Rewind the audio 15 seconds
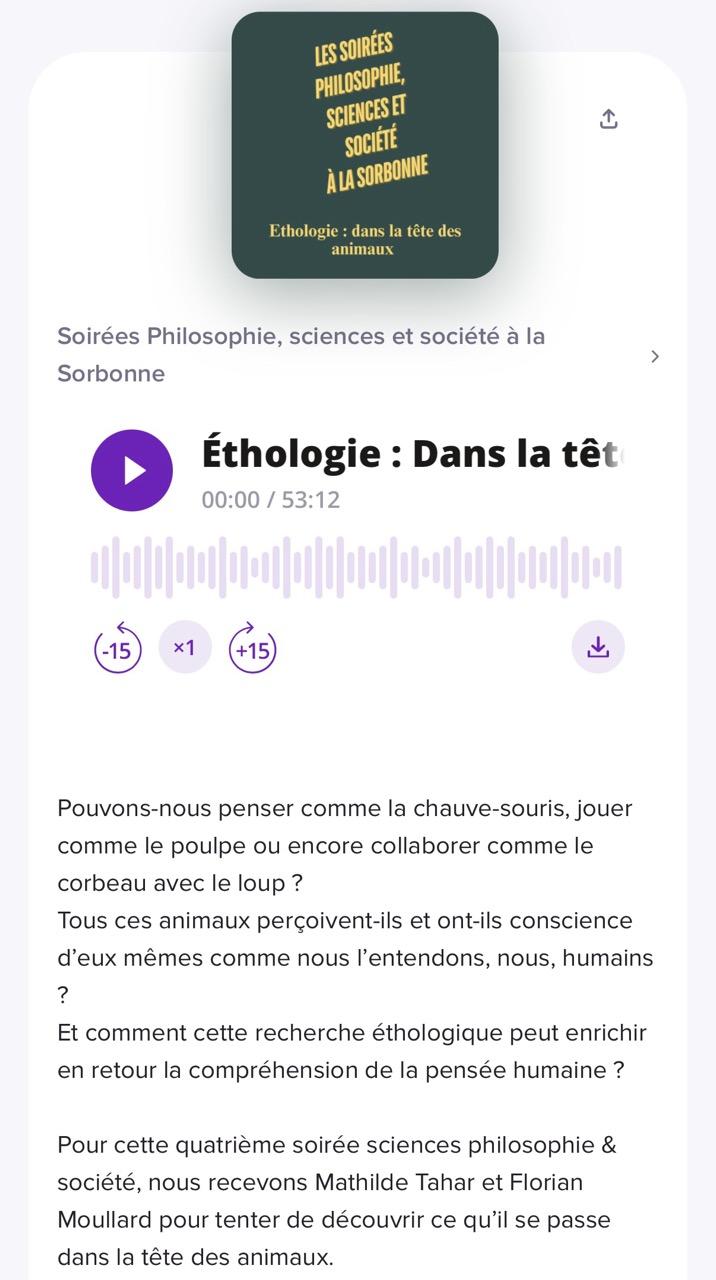Screen dimensions: 716x1280 coord(118,648)
